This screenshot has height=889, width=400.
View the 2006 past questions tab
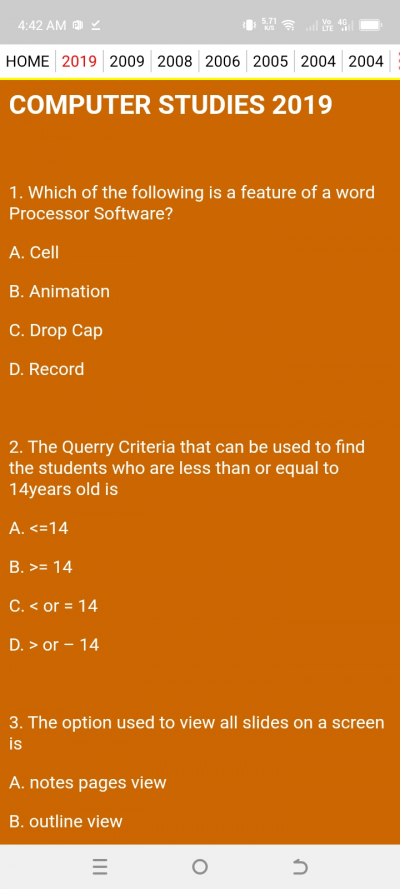(223, 61)
